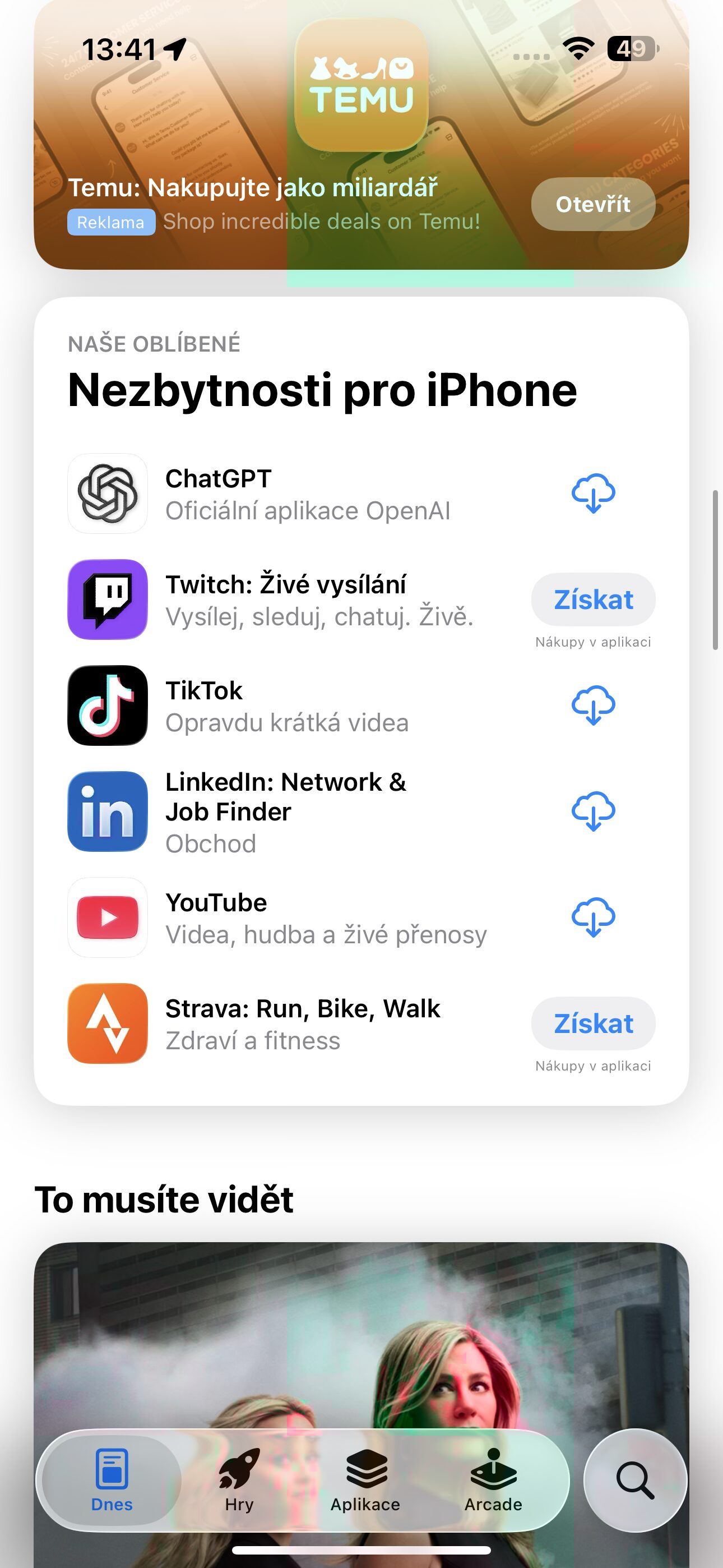
Task: Open search with the magnifier icon
Action: pyautogui.click(x=635, y=1480)
